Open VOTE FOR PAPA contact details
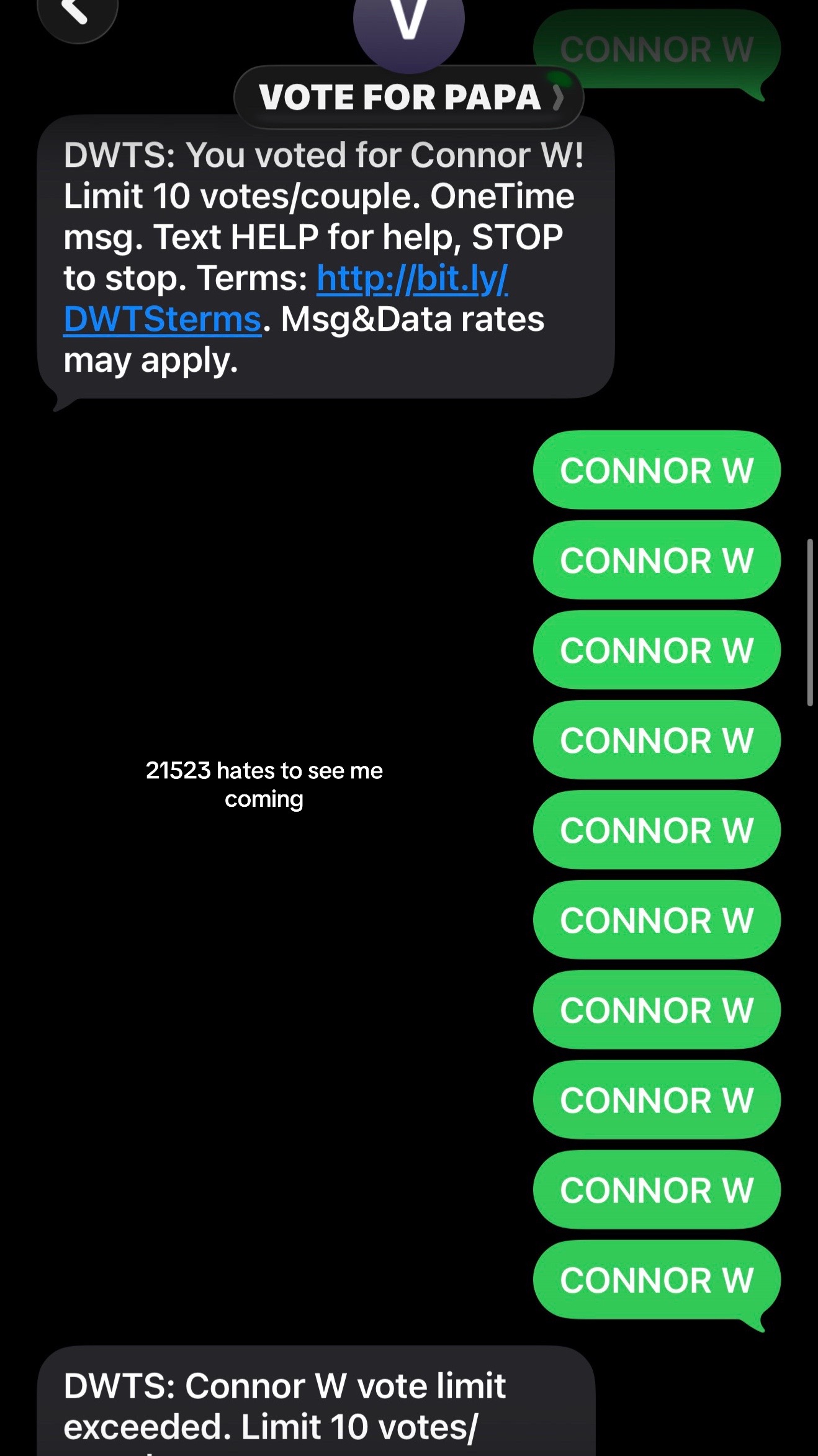 click(408, 97)
